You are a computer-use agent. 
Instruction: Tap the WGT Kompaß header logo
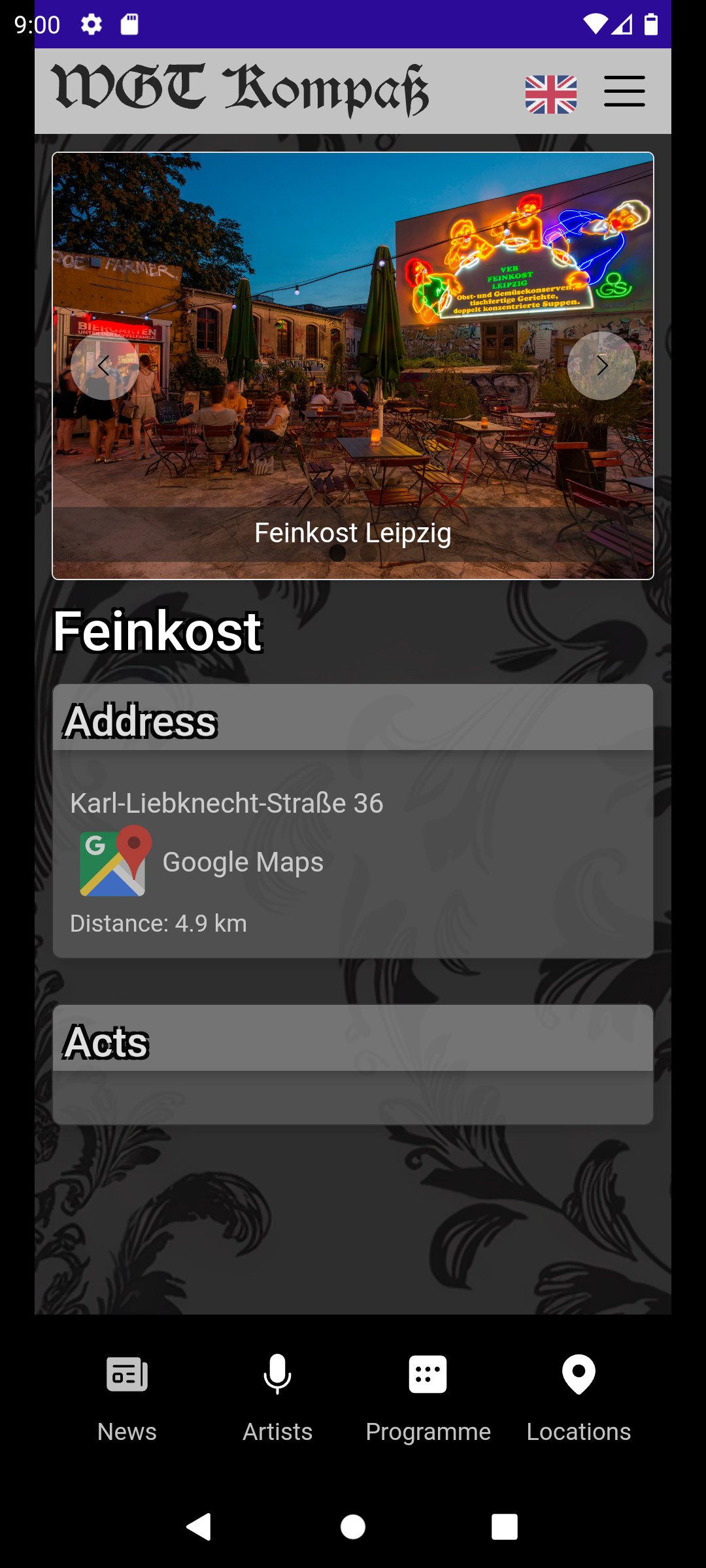point(240,91)
